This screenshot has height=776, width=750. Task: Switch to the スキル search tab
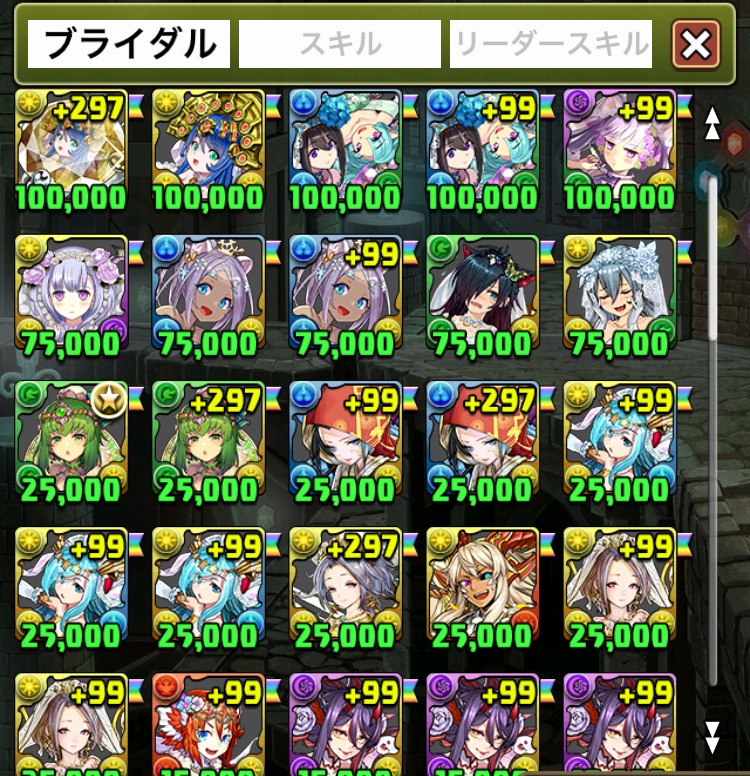coord(340,44)
